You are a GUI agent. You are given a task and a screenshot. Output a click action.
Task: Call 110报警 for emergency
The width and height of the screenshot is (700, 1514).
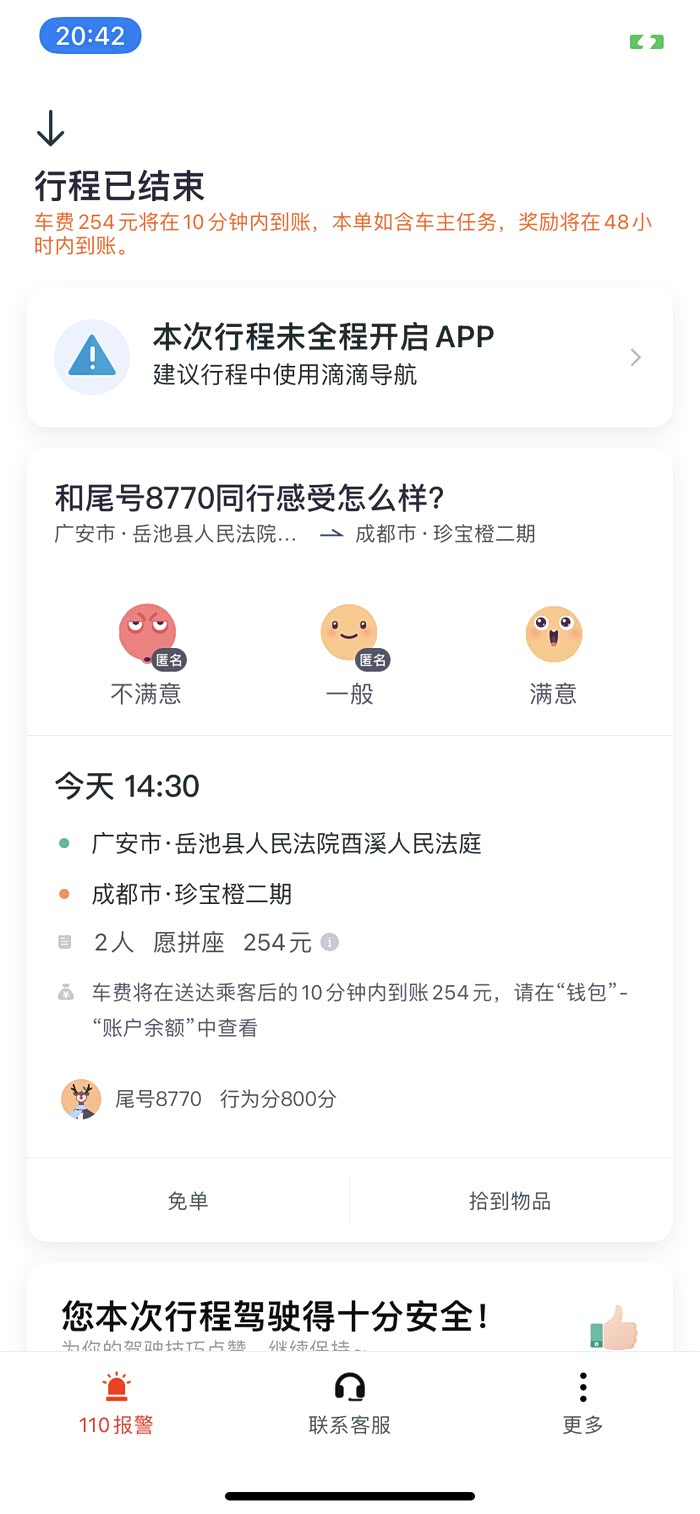coord(117,1403)
